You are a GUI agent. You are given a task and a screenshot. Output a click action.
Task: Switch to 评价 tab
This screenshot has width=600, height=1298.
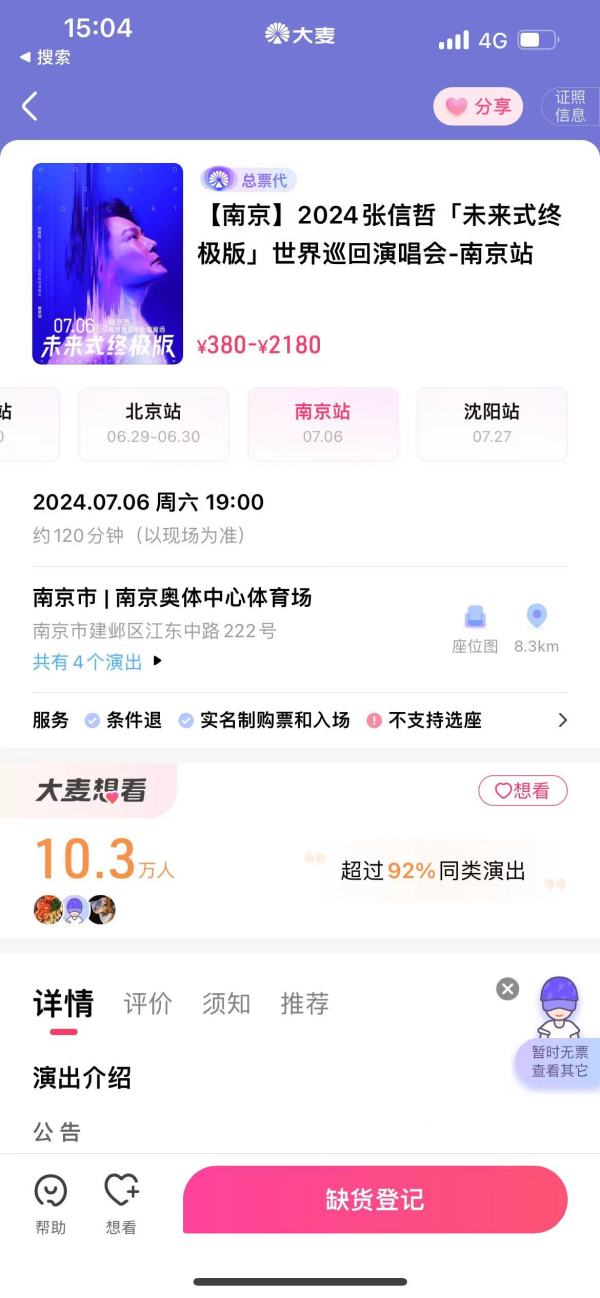point(148,1003)
